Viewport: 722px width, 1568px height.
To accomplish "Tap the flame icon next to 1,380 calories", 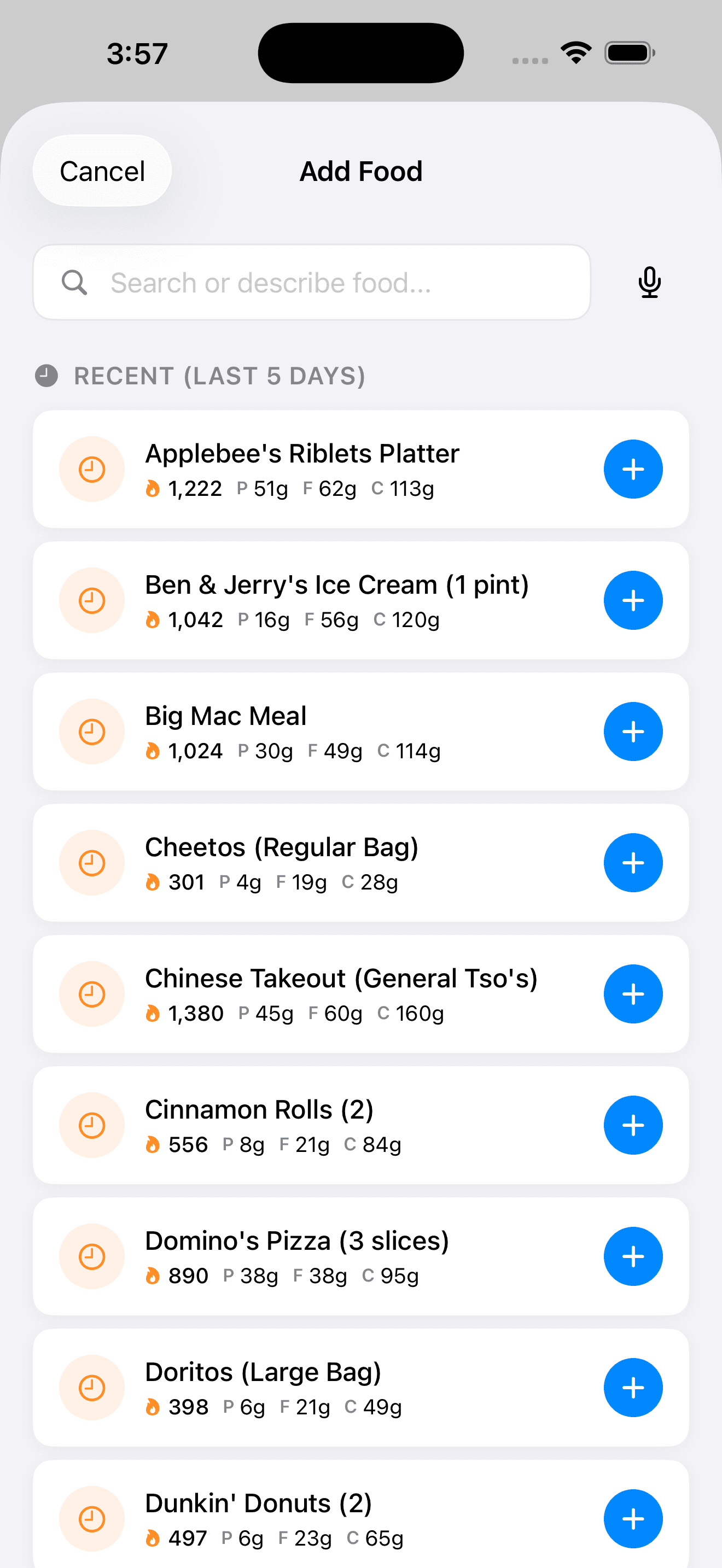I will (x=153, y=1013).
